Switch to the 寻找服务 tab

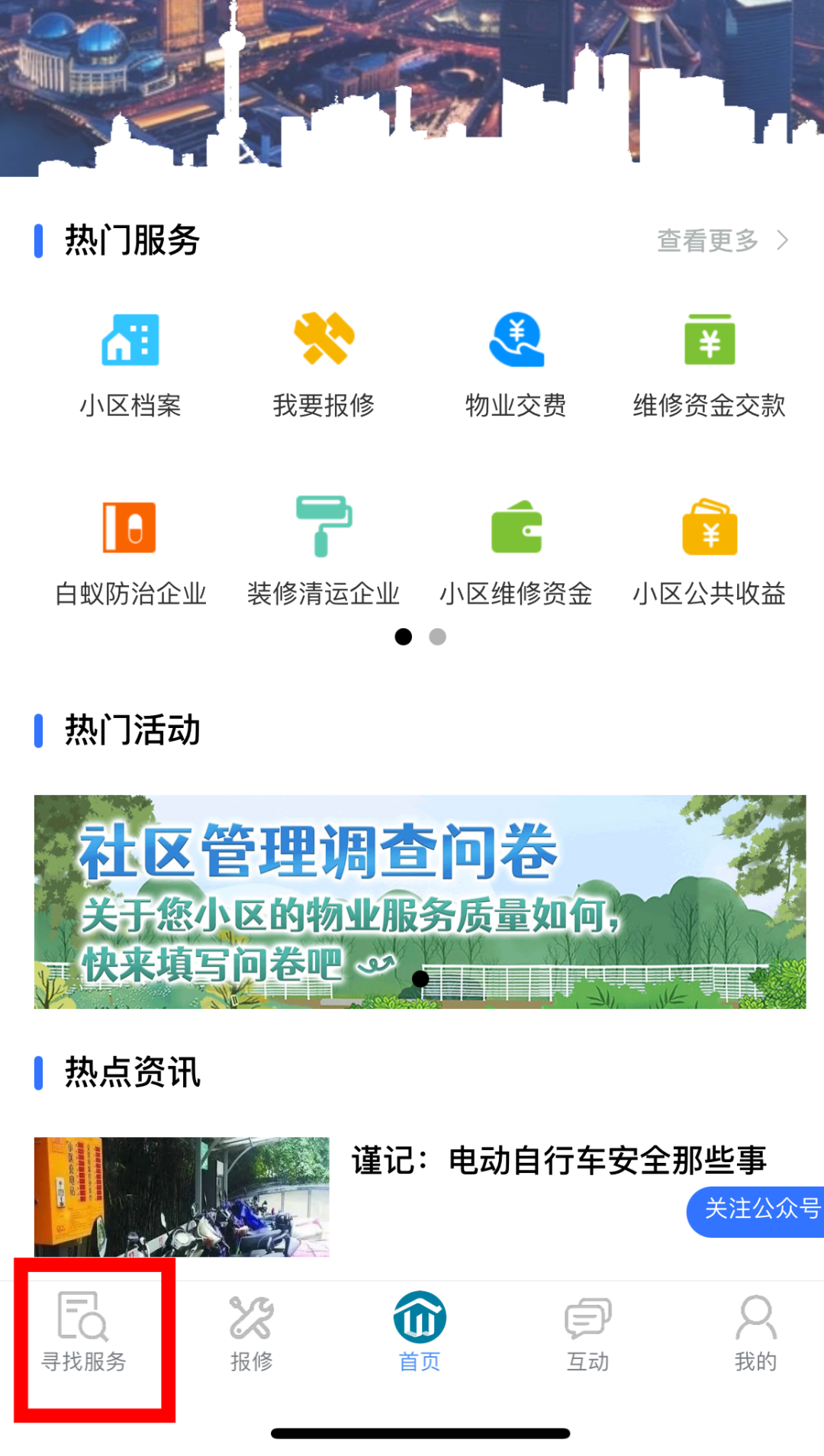coord(84,1332)
